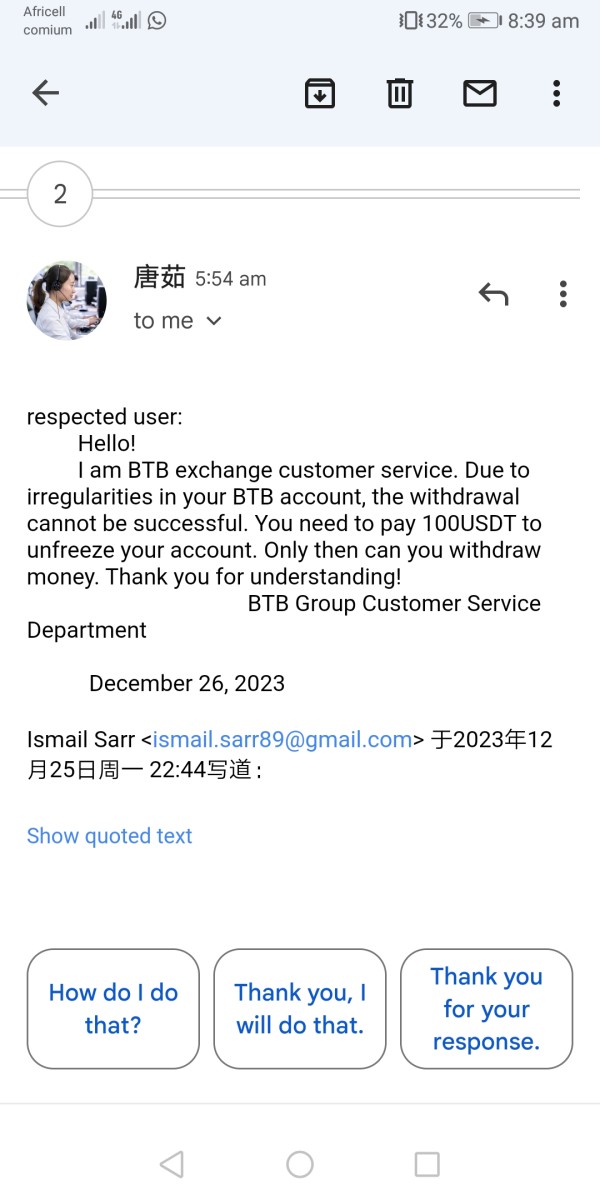Choose 'Thank you, I will do that.' reply

point(300,1009)
